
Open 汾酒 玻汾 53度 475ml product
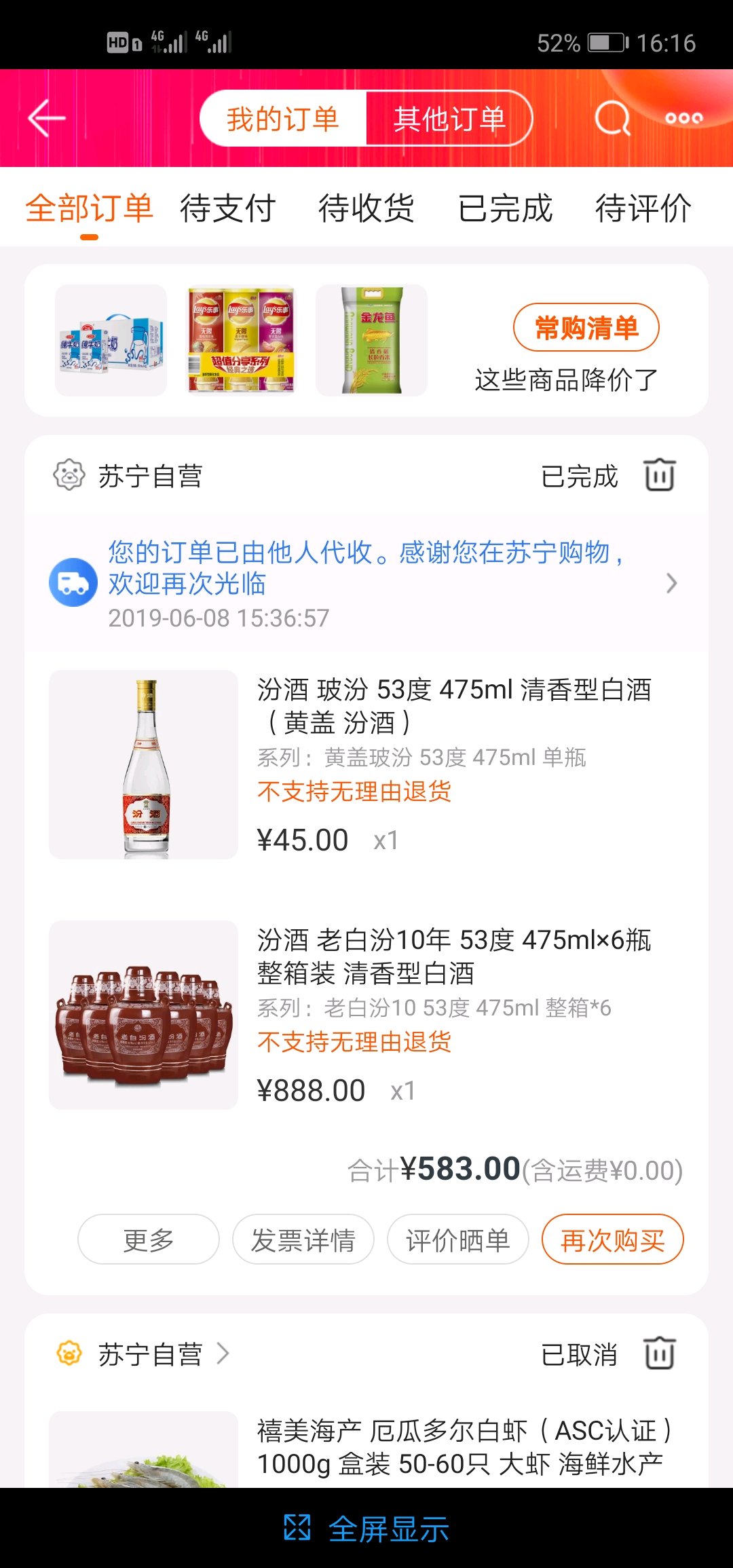[453, 706]
